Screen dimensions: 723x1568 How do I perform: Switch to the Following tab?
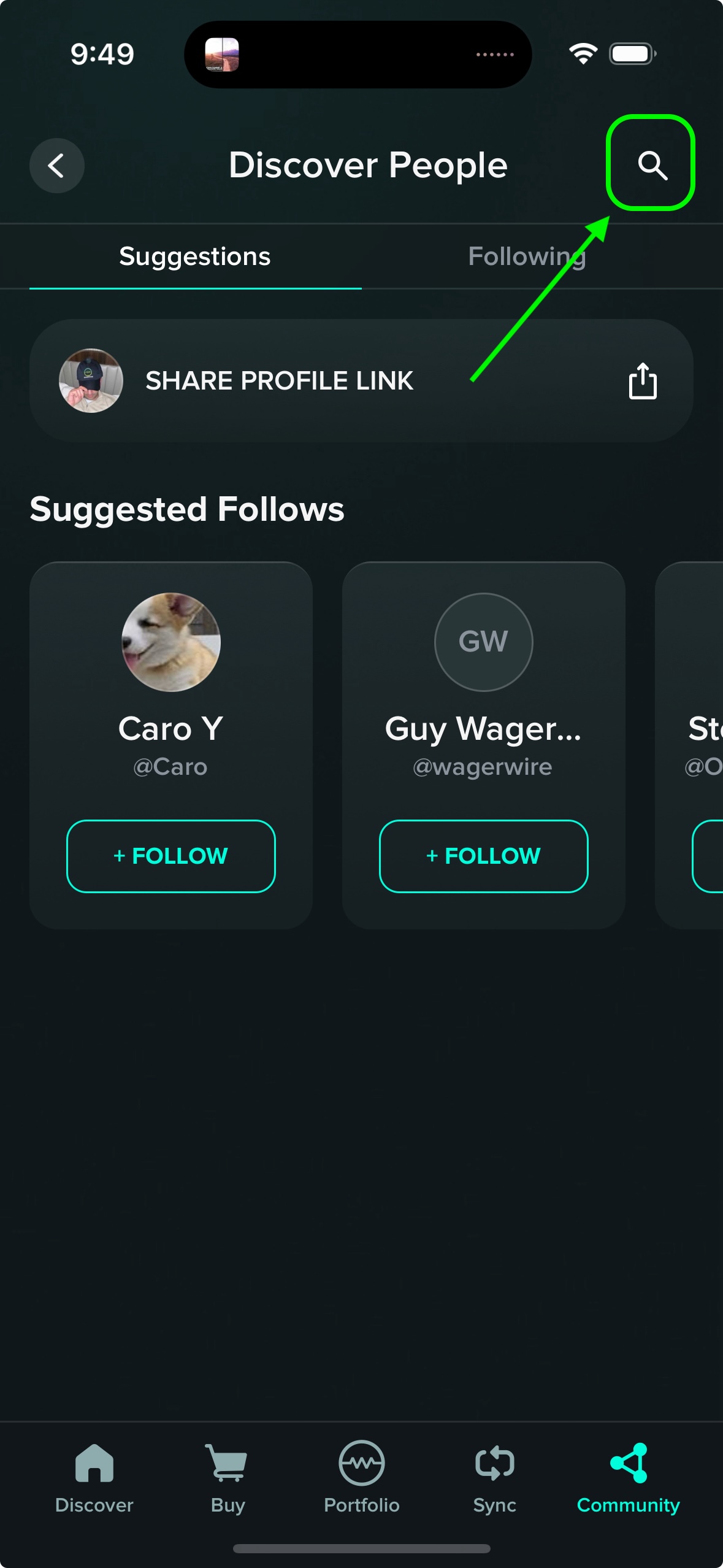click(x=527, y=256)
